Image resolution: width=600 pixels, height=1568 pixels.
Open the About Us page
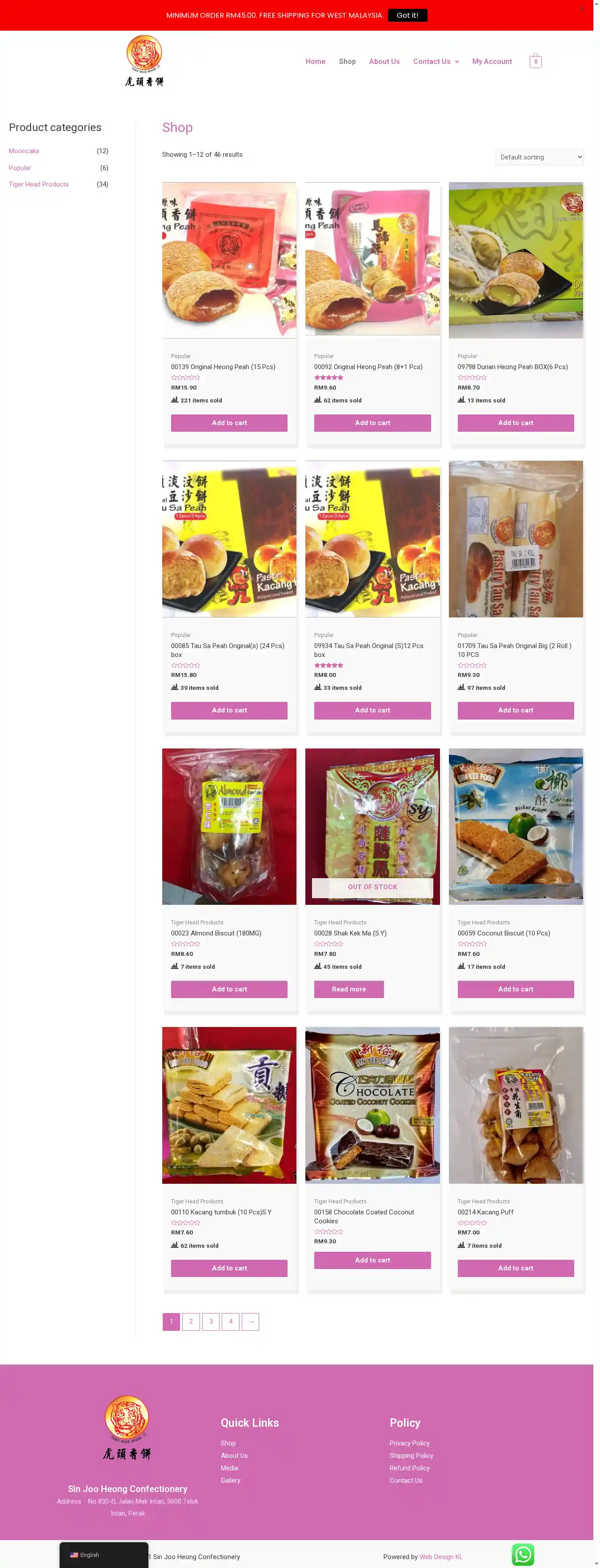[384, 61]
